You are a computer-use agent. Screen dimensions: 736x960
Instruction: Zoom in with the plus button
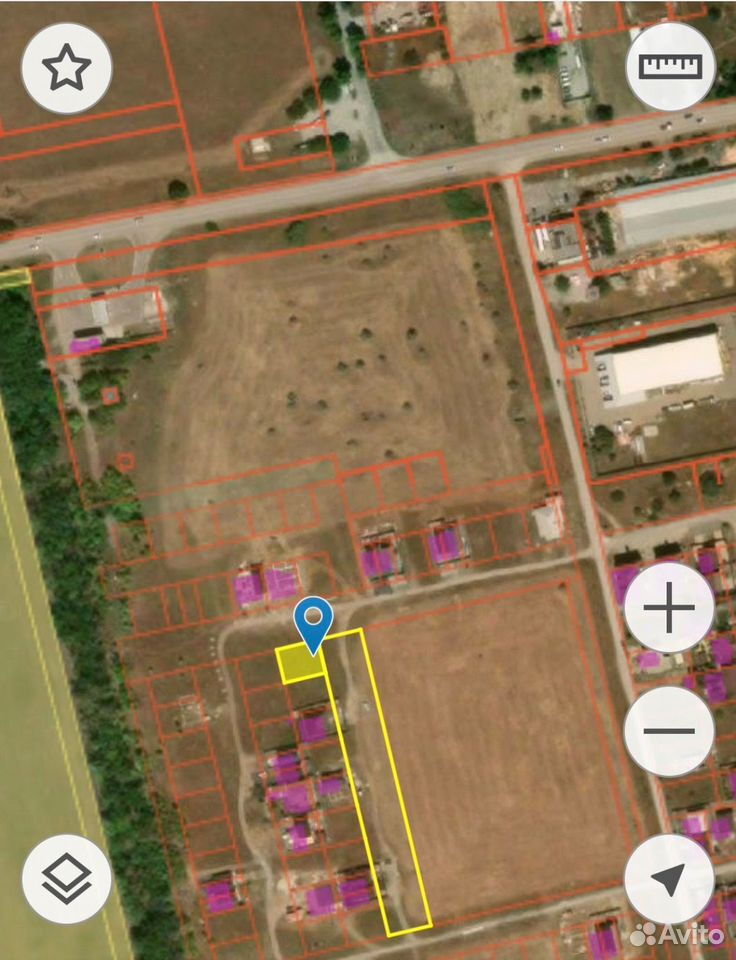point(669,607)
